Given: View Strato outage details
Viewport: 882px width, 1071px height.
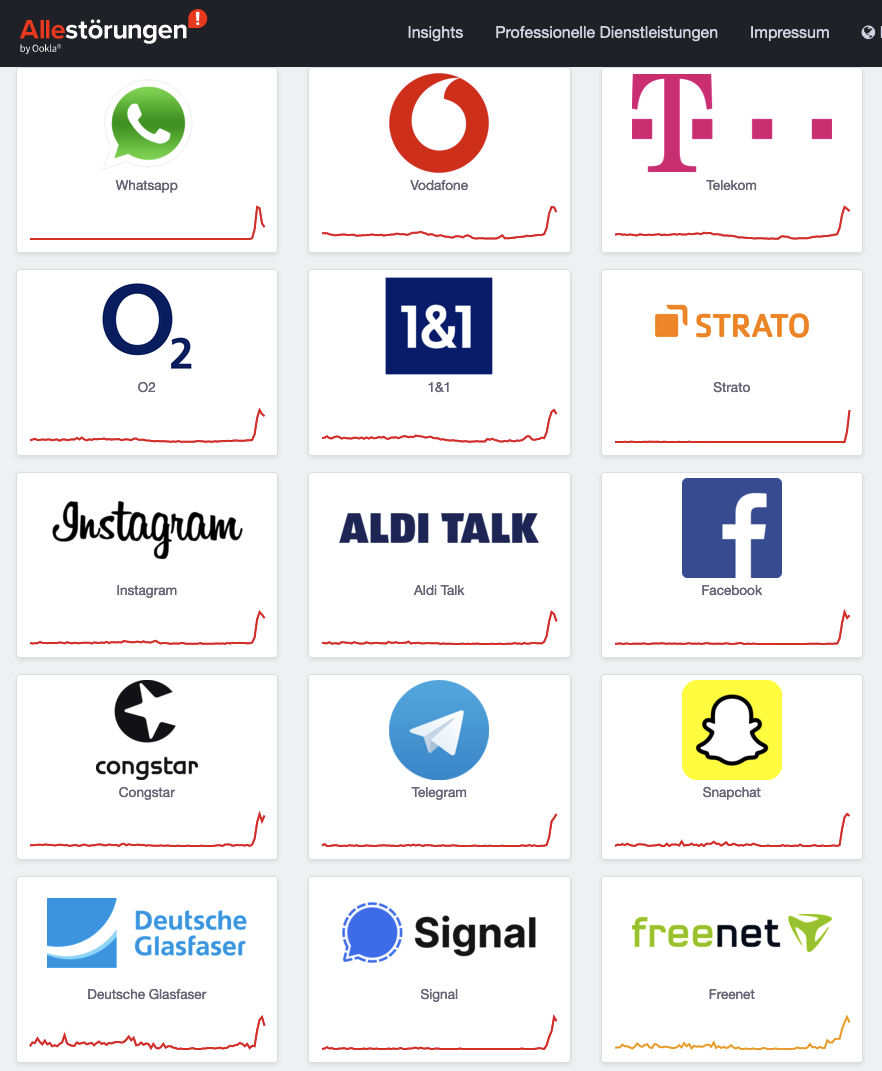Looking at the screenshot, I should pos(731,362).
